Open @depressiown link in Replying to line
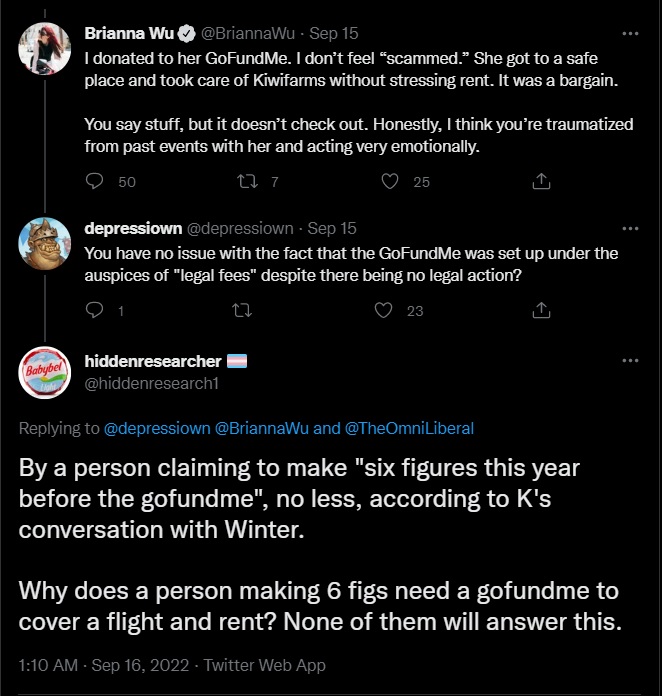 click(158, 428)
